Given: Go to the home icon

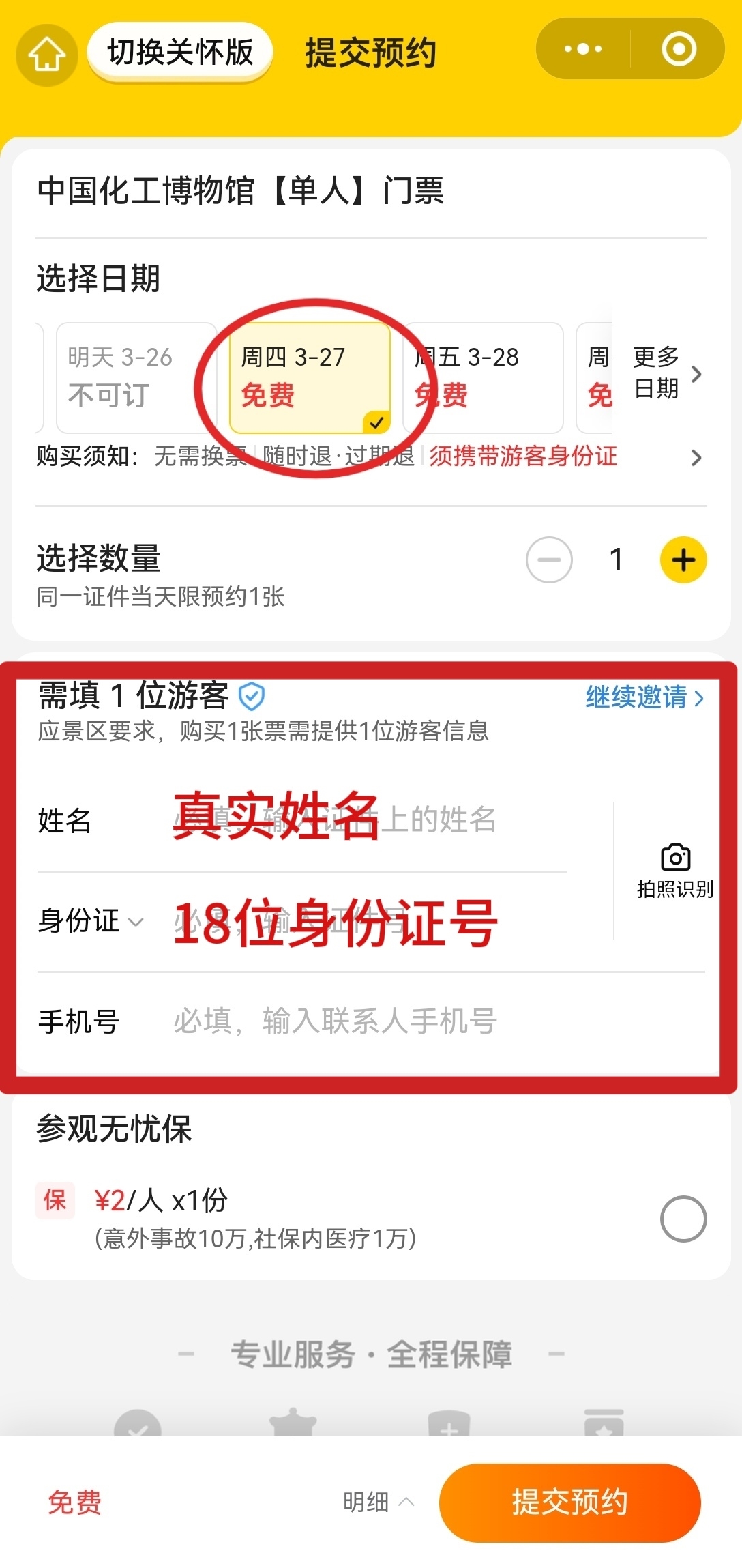Looking at the screenshot, I should (47, 54).
